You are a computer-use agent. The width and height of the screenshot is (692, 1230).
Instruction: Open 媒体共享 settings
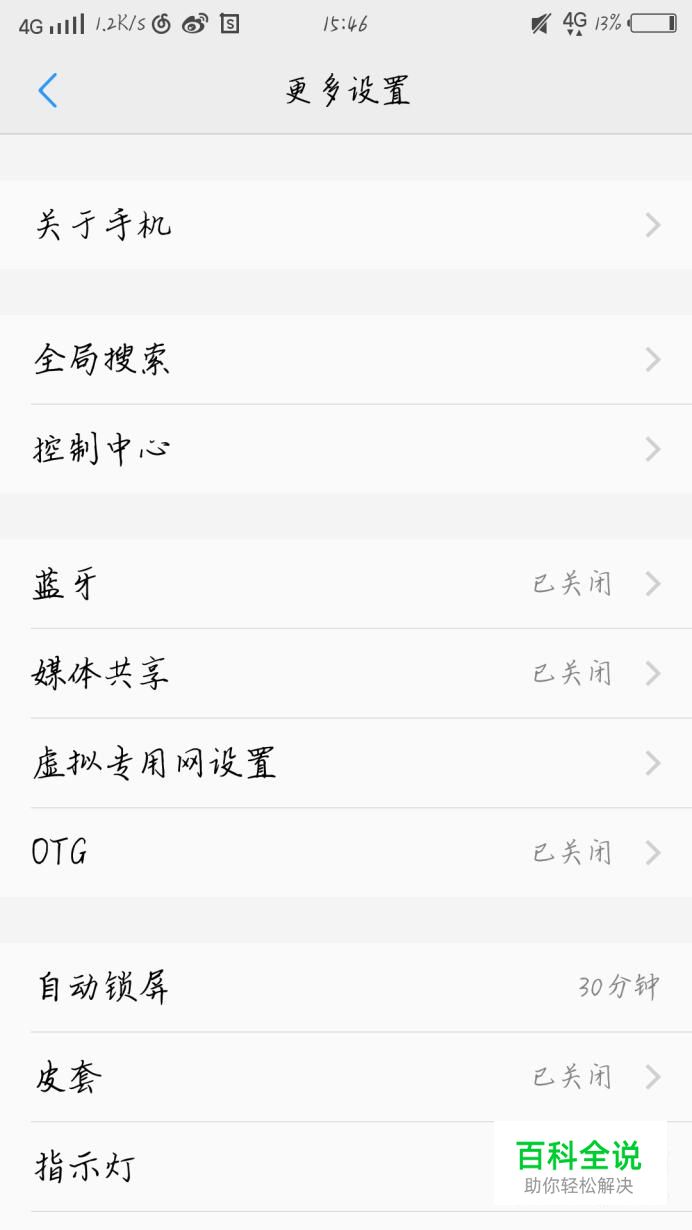[x=346, y=673]
